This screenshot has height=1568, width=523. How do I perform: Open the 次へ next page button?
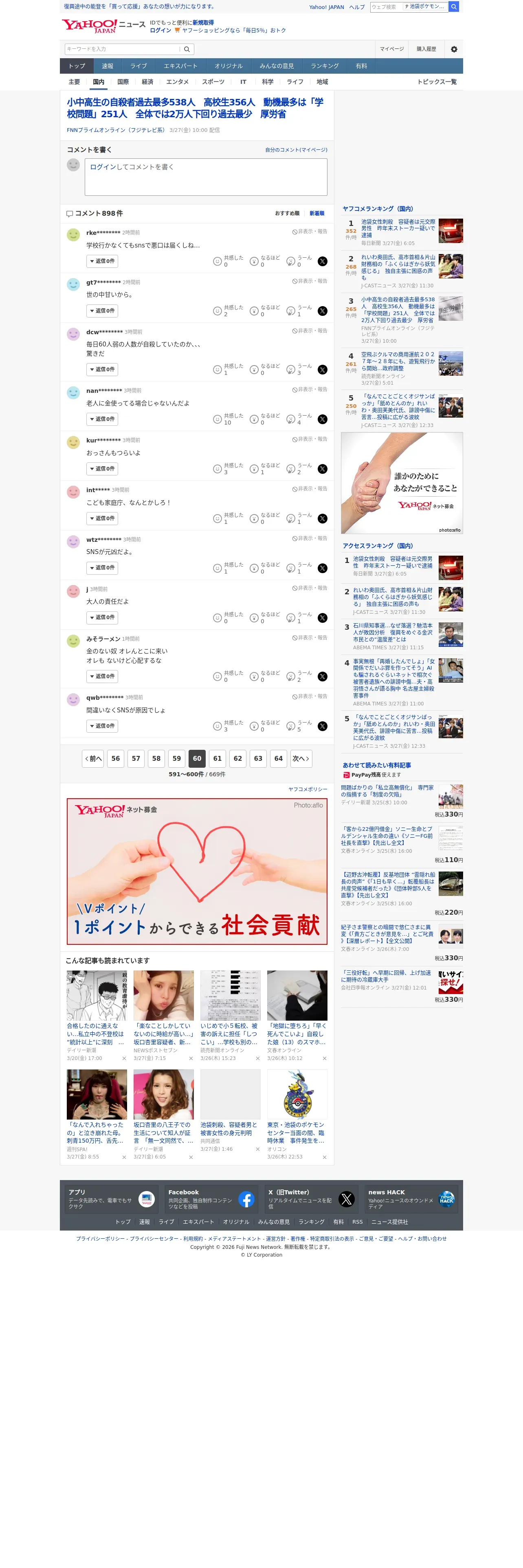point(301,758)
